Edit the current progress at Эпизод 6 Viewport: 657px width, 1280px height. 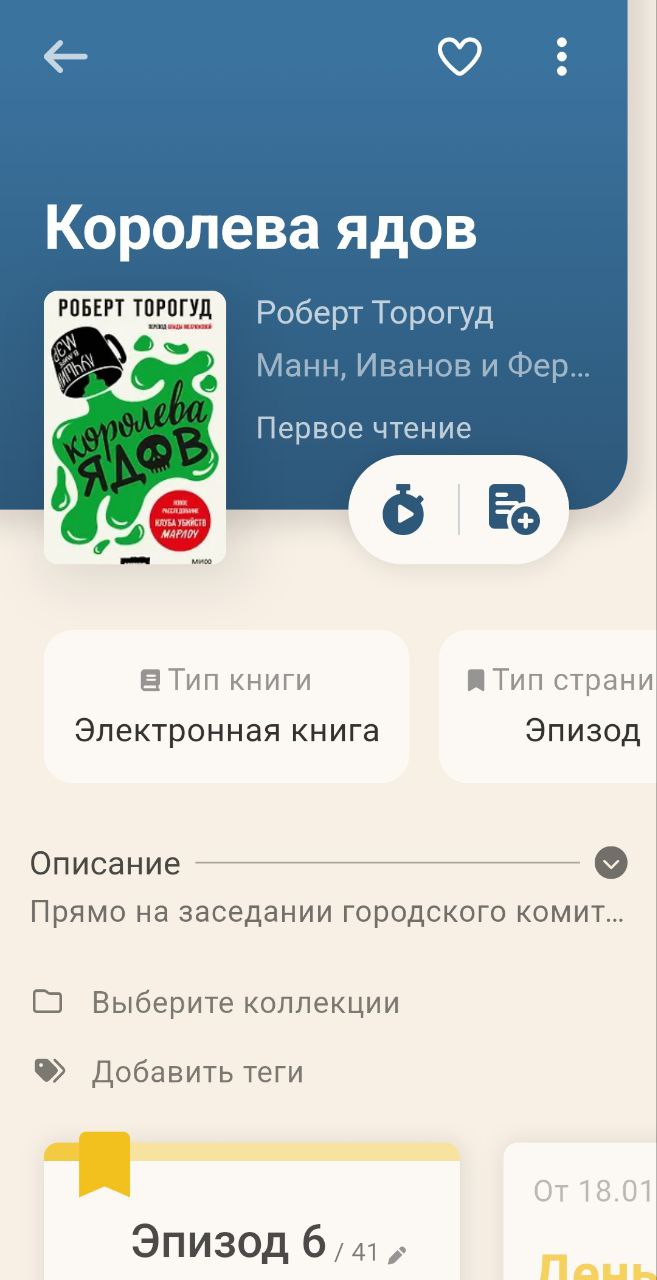[x=397, y=1254]
